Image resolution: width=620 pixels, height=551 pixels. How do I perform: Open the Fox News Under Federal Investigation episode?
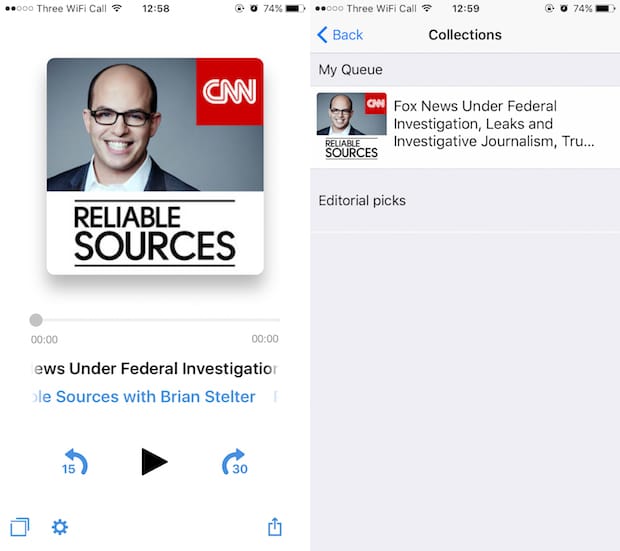coord(465,124)
